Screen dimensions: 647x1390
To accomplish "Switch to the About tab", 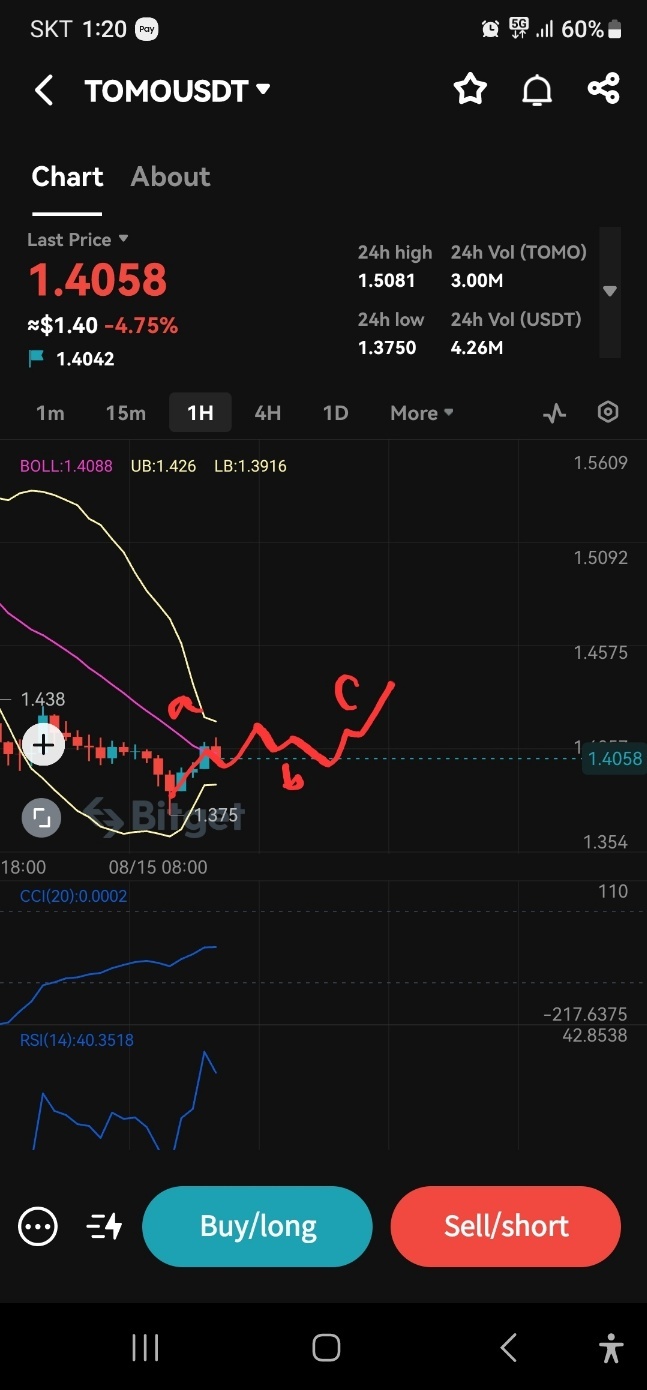I will (170, 177).
